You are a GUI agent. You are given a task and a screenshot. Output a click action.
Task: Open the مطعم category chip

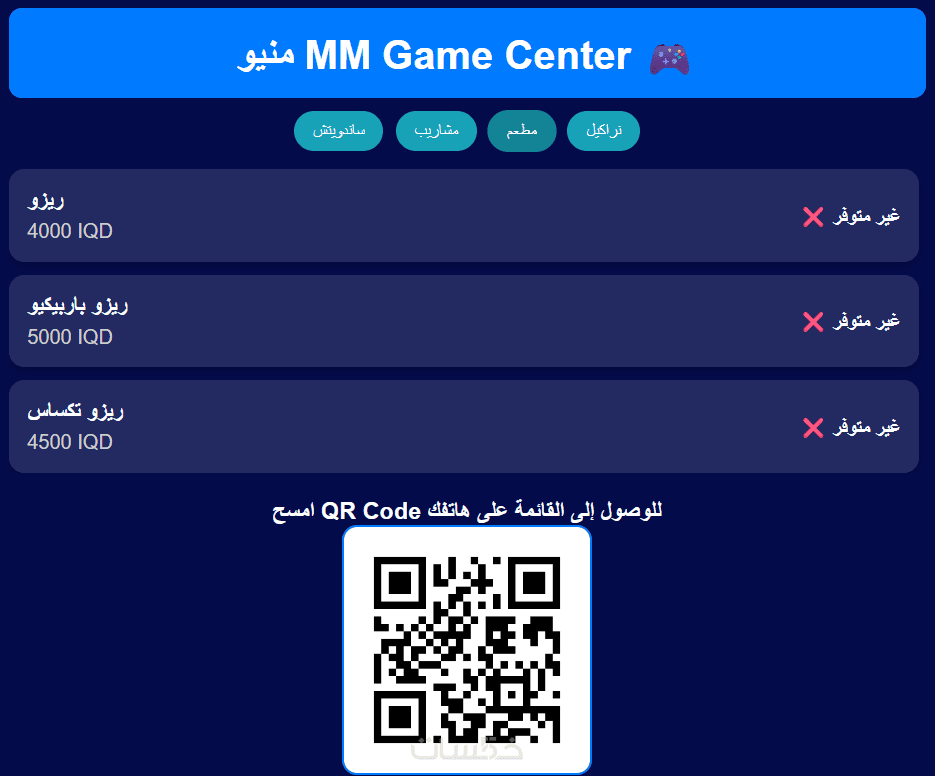click(x=521, y=131)
